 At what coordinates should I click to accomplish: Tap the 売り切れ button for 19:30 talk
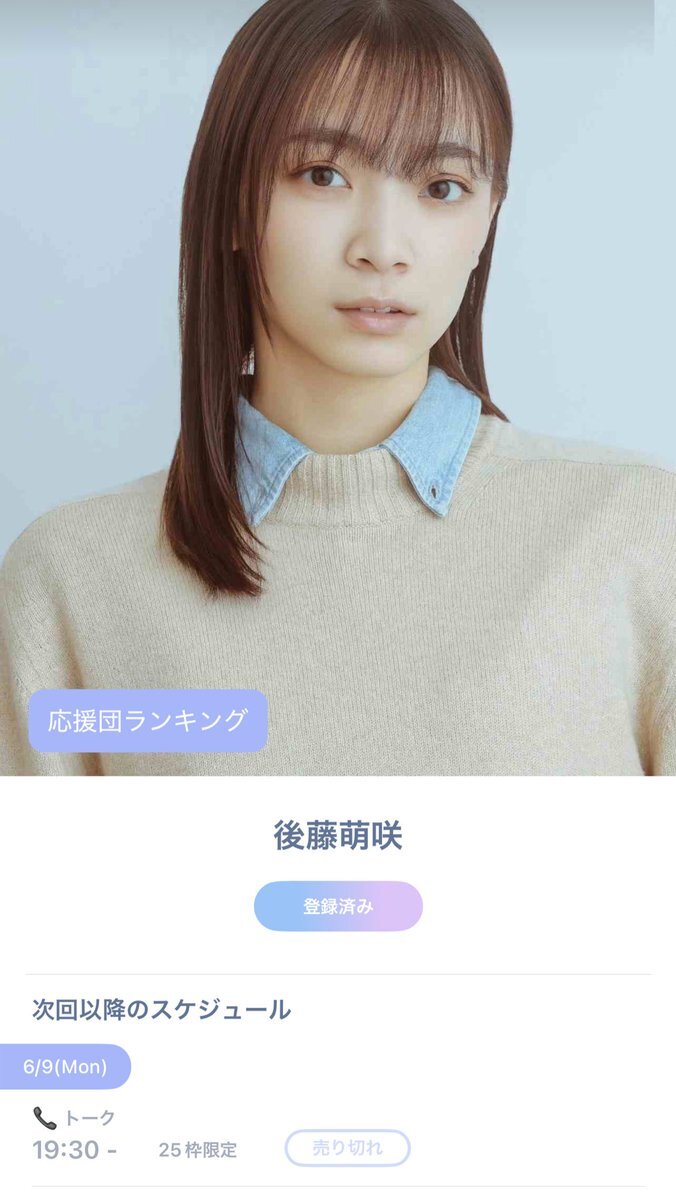[x=347, y=1148]
